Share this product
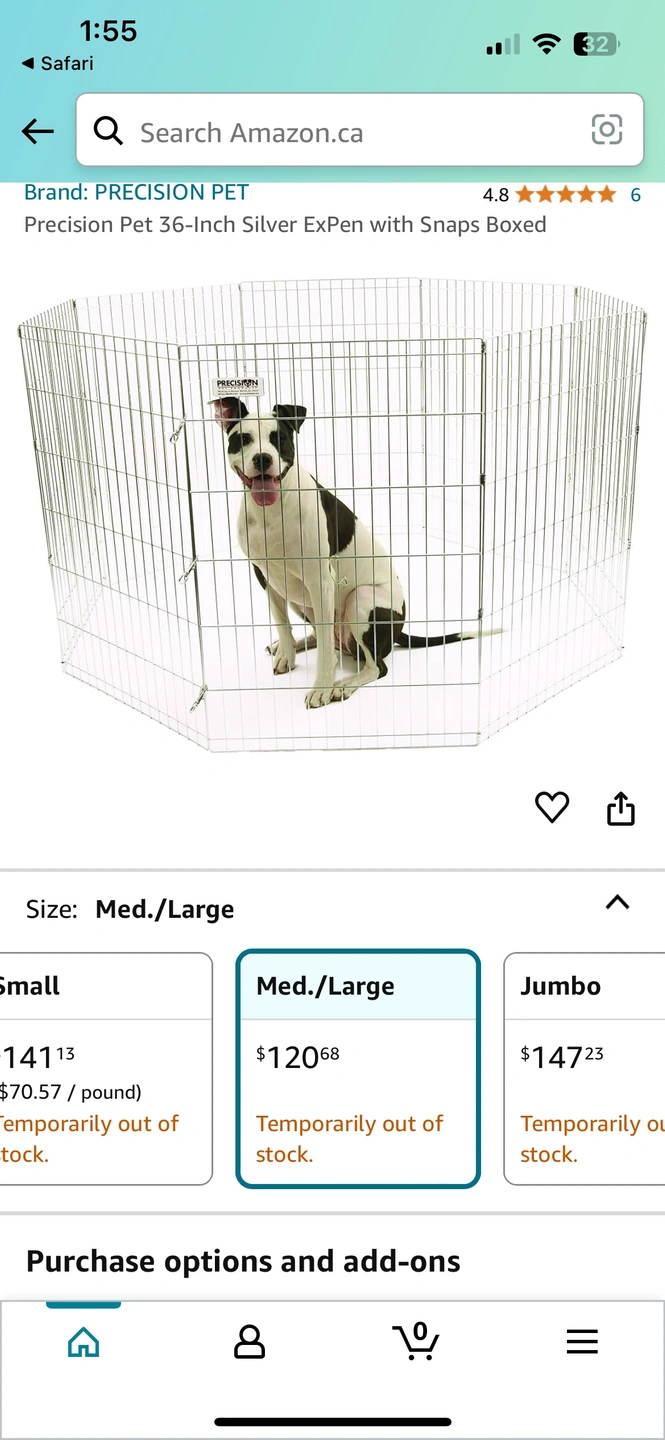 pos(621,808)
